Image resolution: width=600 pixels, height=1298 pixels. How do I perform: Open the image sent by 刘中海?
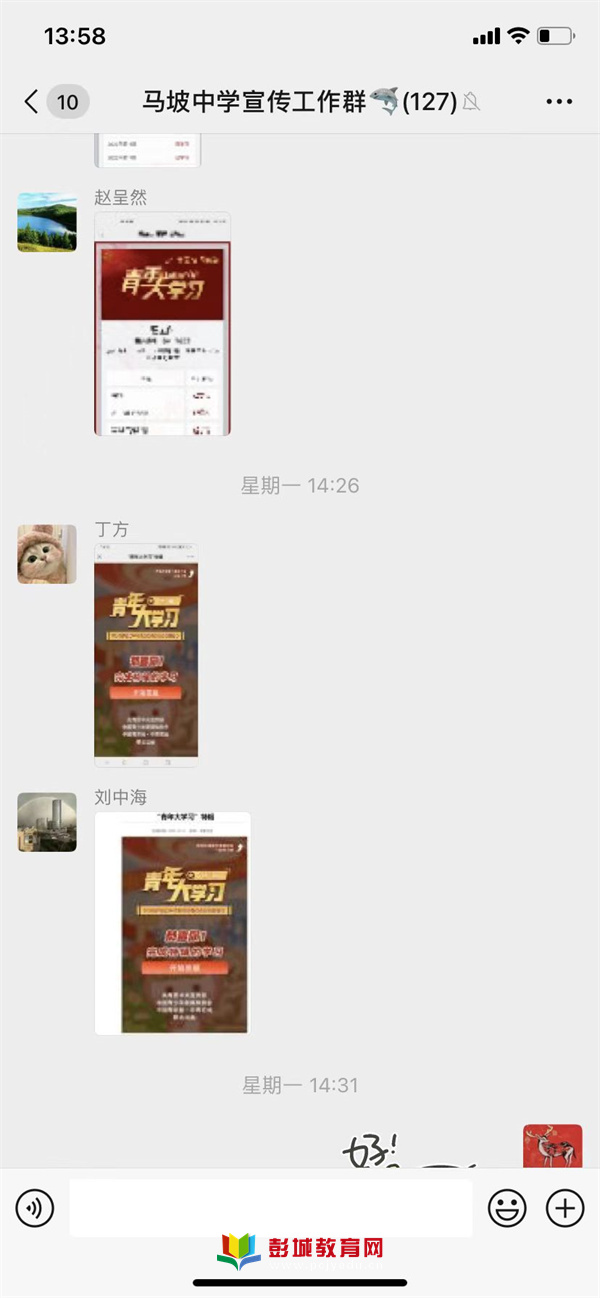point(172,921)
